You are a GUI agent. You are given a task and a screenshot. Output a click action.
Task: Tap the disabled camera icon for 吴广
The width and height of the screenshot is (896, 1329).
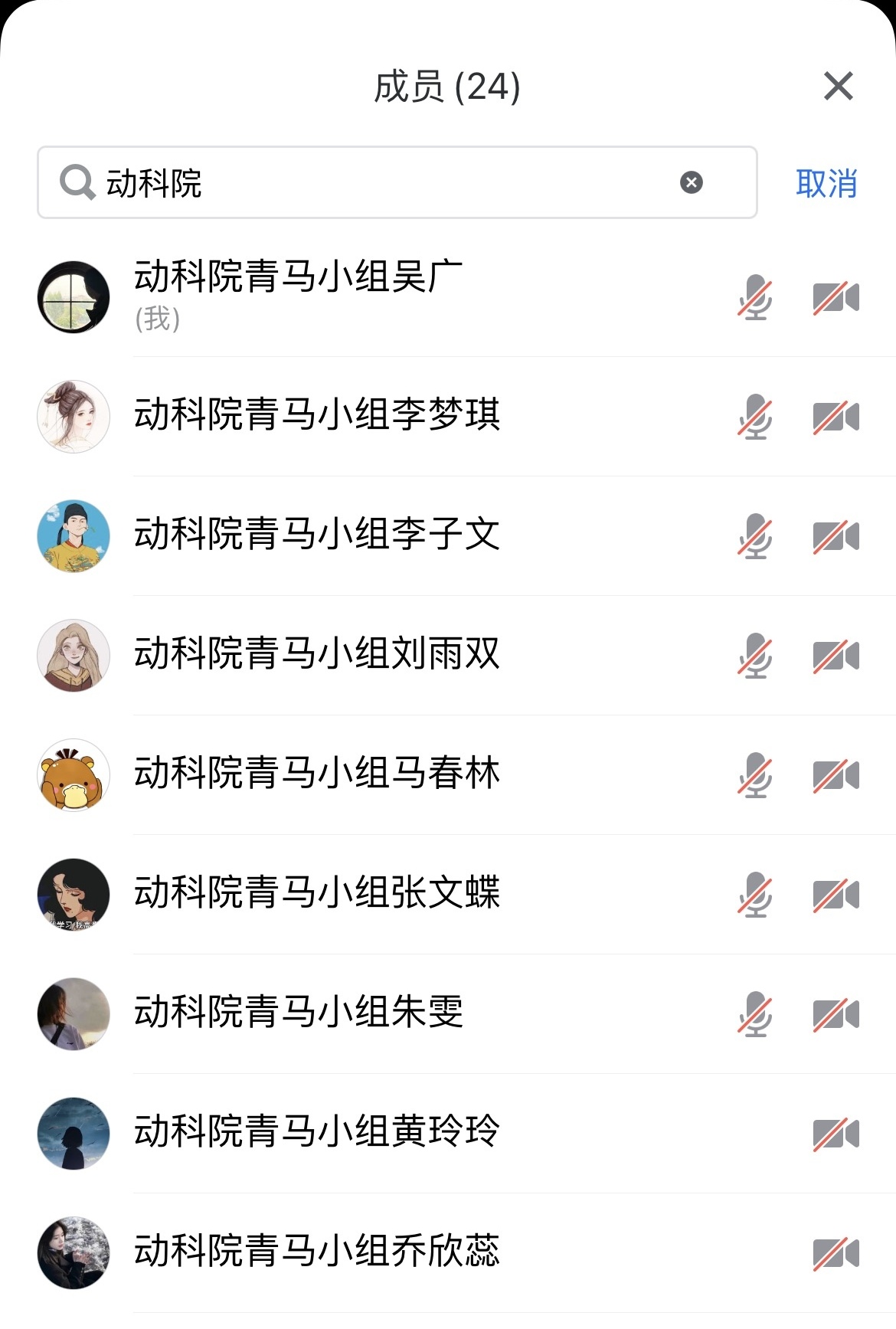point(836,297)
